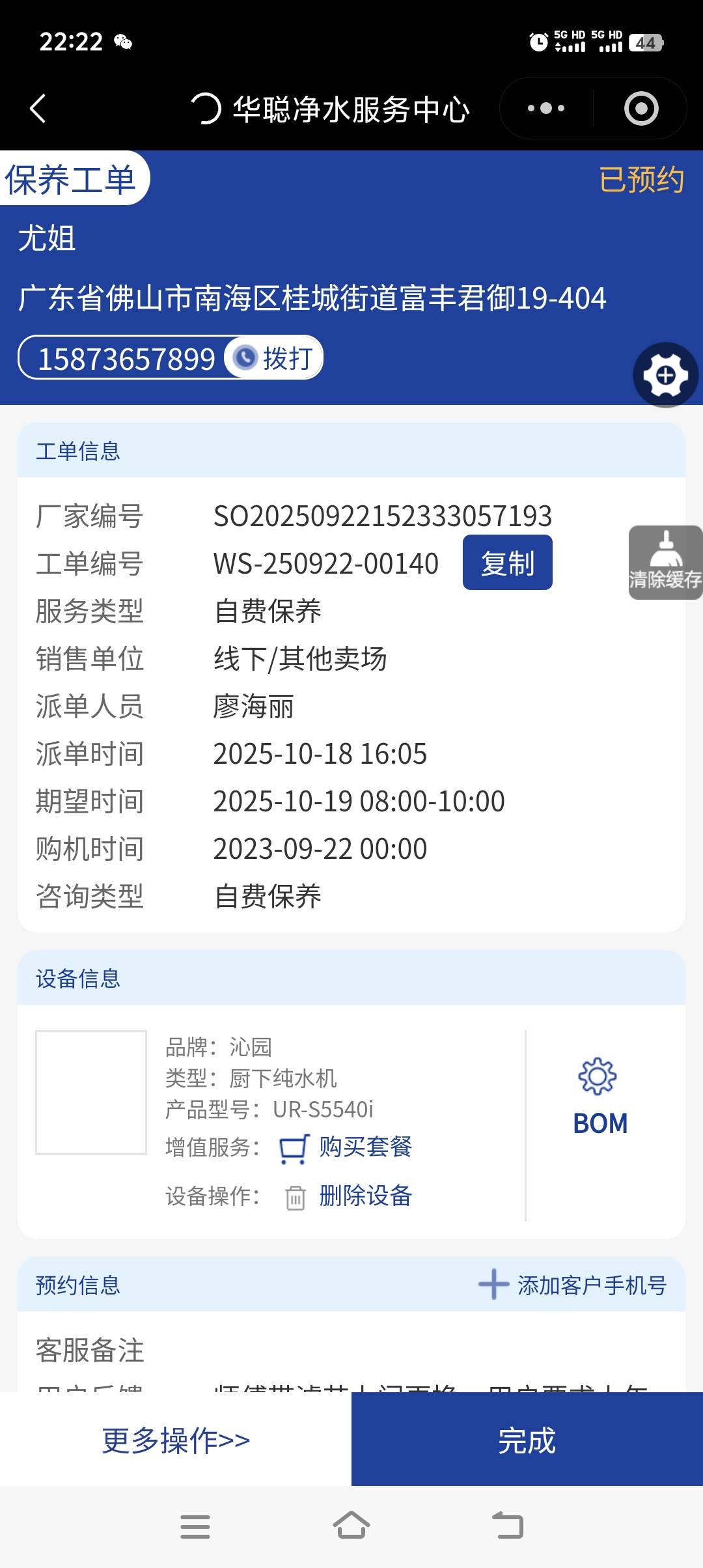The image size is (703, 1568).
Task: Select 购买套餐 to buy a package
Action: 365,1147
